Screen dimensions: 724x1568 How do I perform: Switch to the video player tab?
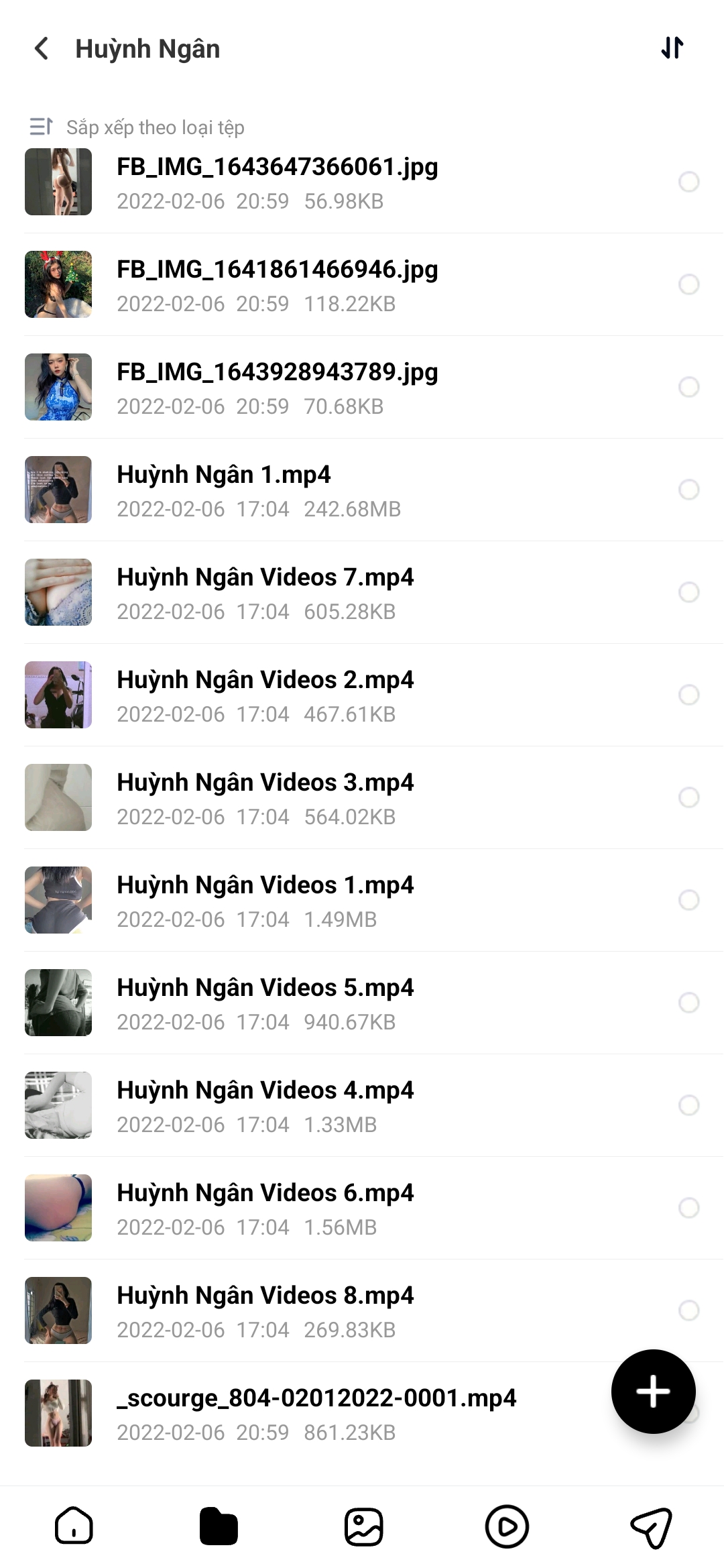tap(507, 1526)
